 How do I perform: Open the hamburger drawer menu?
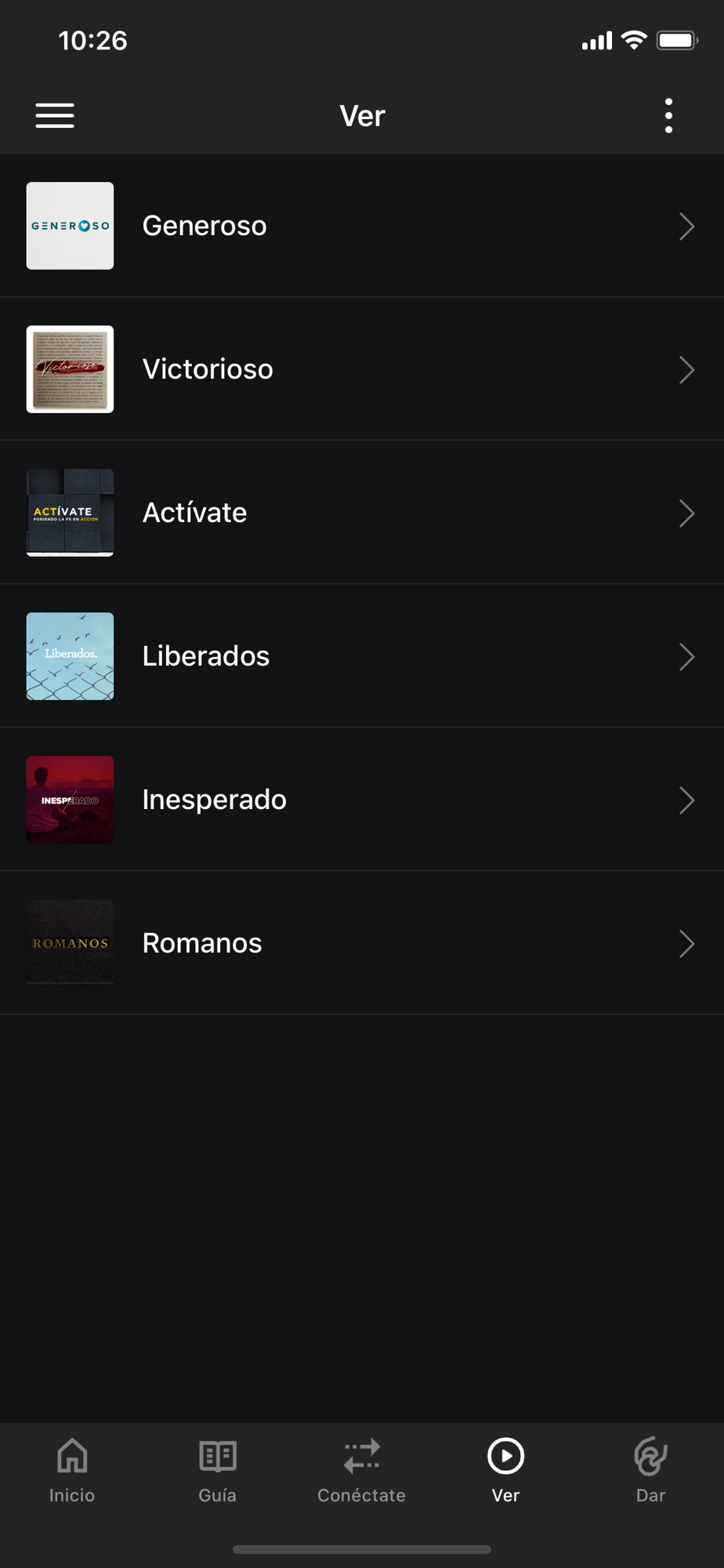coord(55,115)
